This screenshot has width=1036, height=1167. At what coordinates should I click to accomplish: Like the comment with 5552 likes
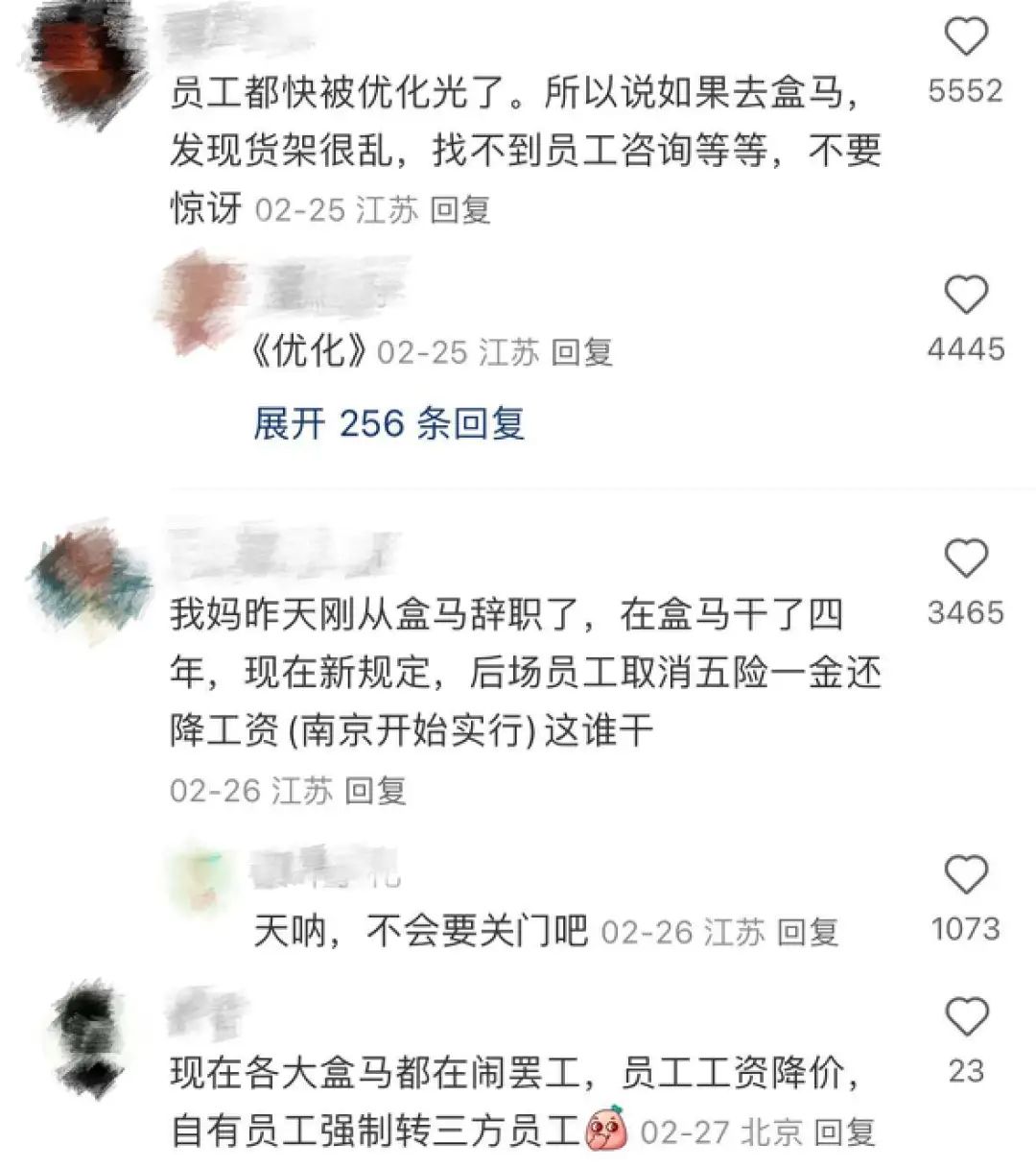click(965, 37)
